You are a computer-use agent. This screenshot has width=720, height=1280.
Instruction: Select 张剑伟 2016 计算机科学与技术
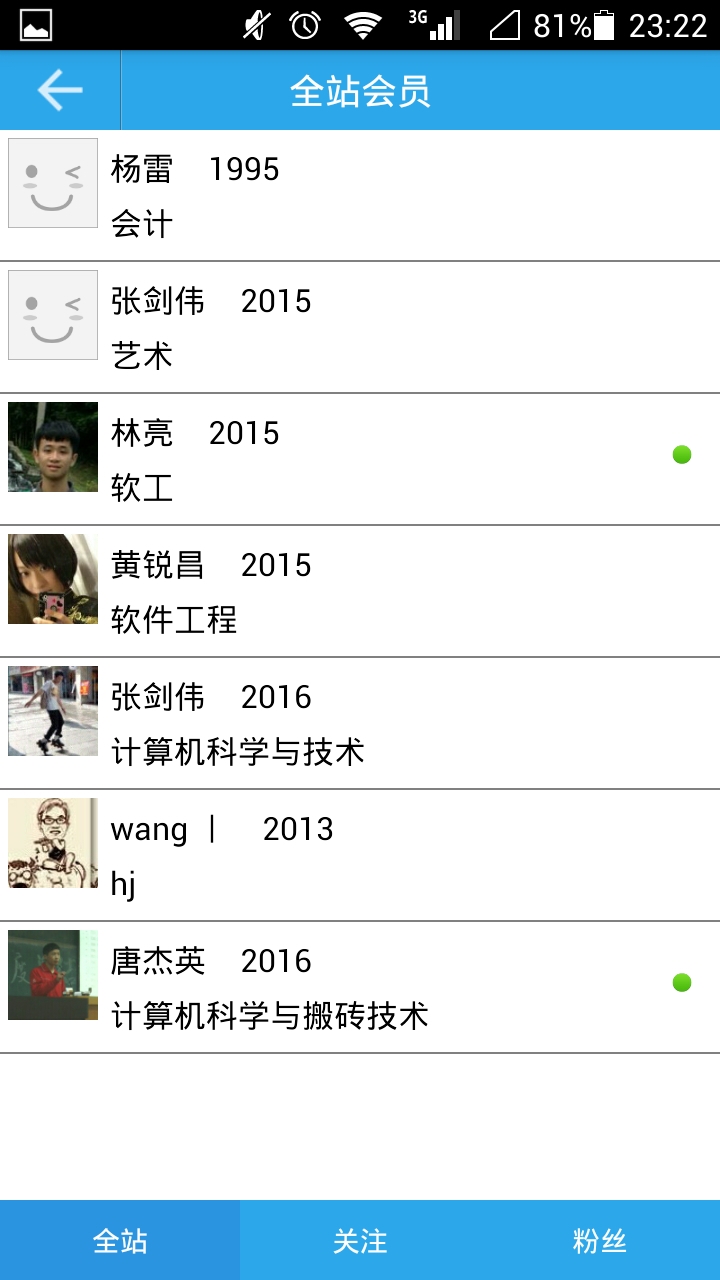click(360, 724)
